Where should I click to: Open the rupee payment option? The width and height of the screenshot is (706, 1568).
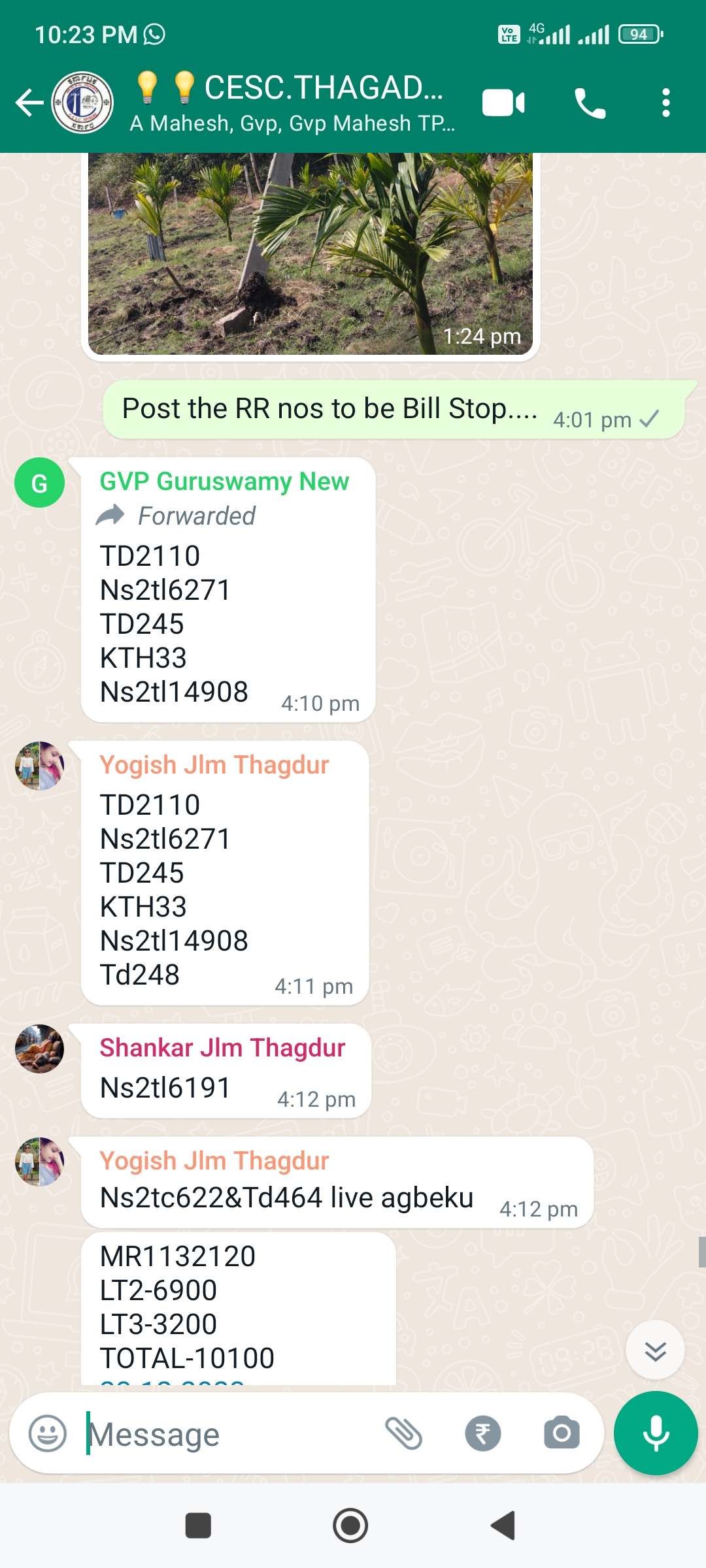[x=483, y=1433]
